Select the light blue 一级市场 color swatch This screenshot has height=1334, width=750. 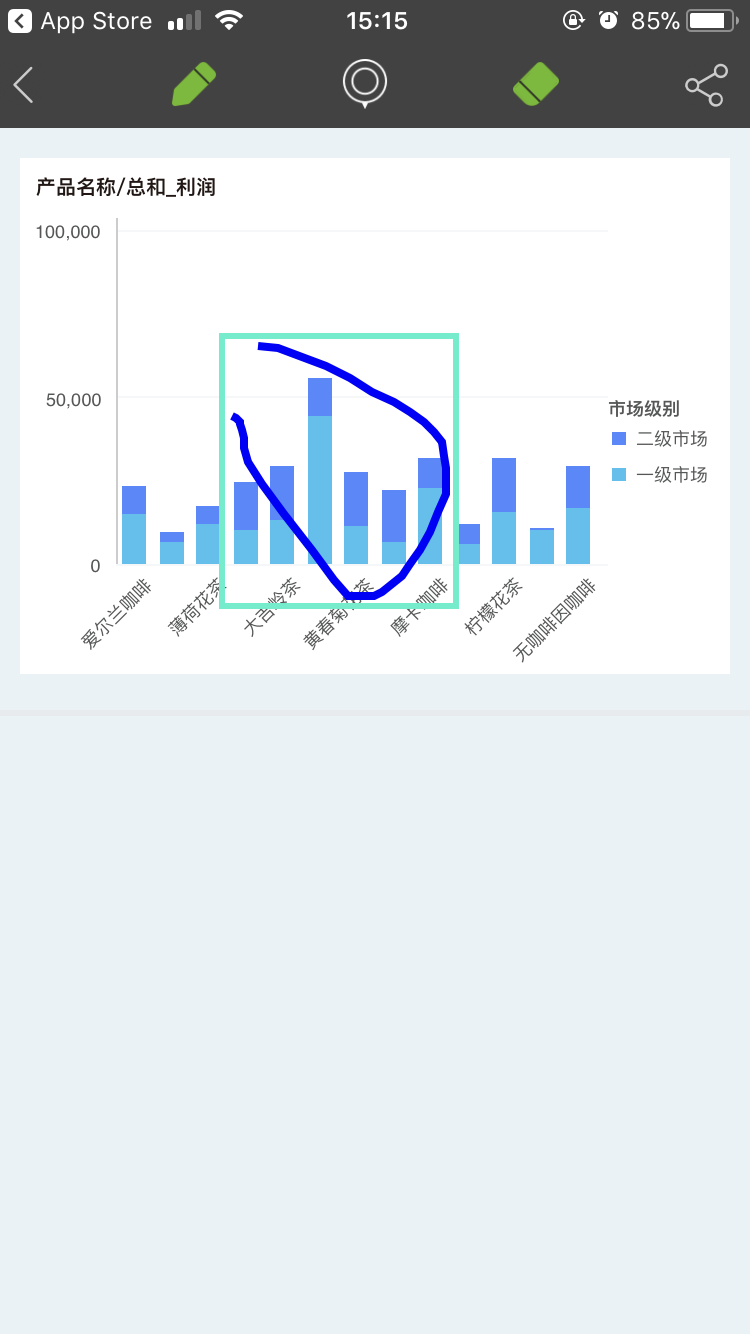tap(621, 473)
